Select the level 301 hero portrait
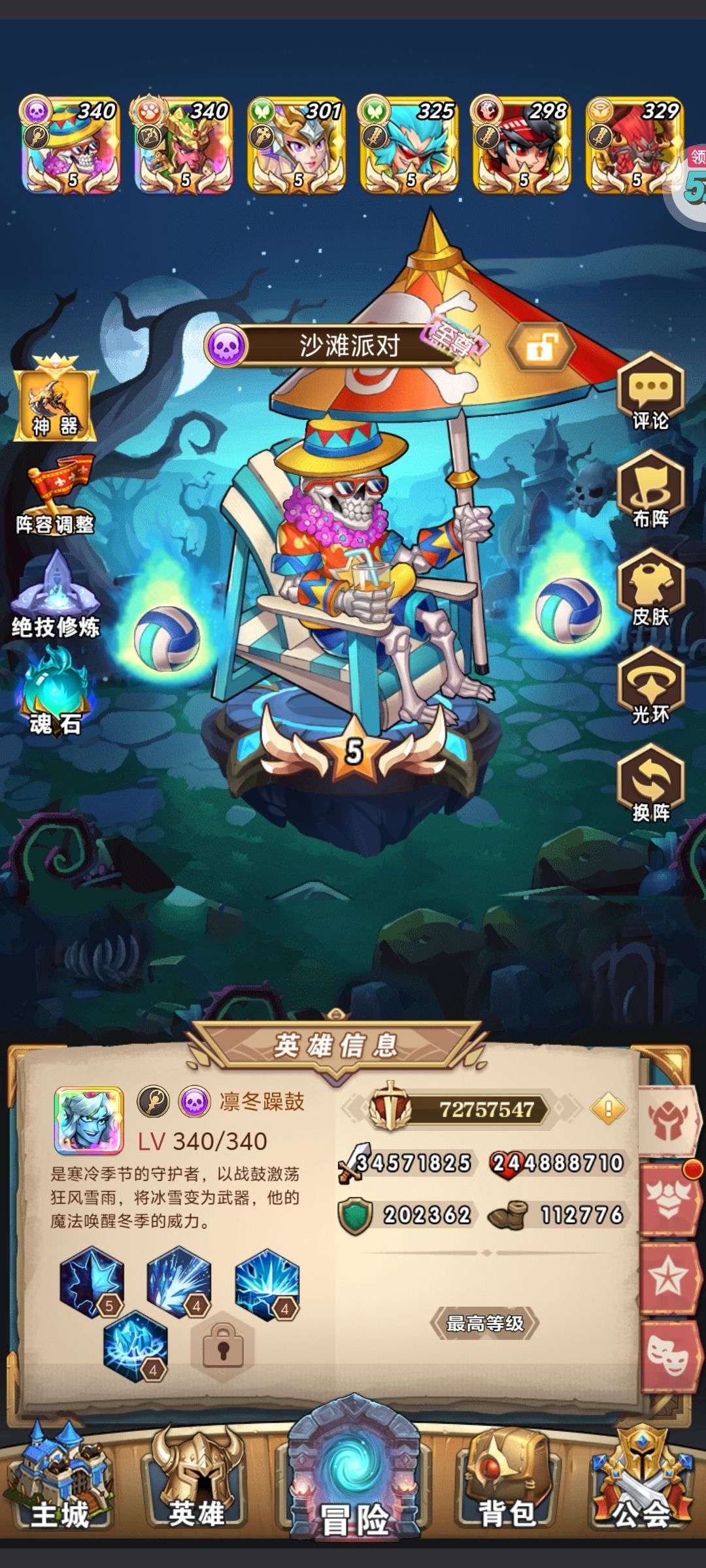Image resolution: width=706 pixels, height=1568 pixels. [x=297, y=145]
